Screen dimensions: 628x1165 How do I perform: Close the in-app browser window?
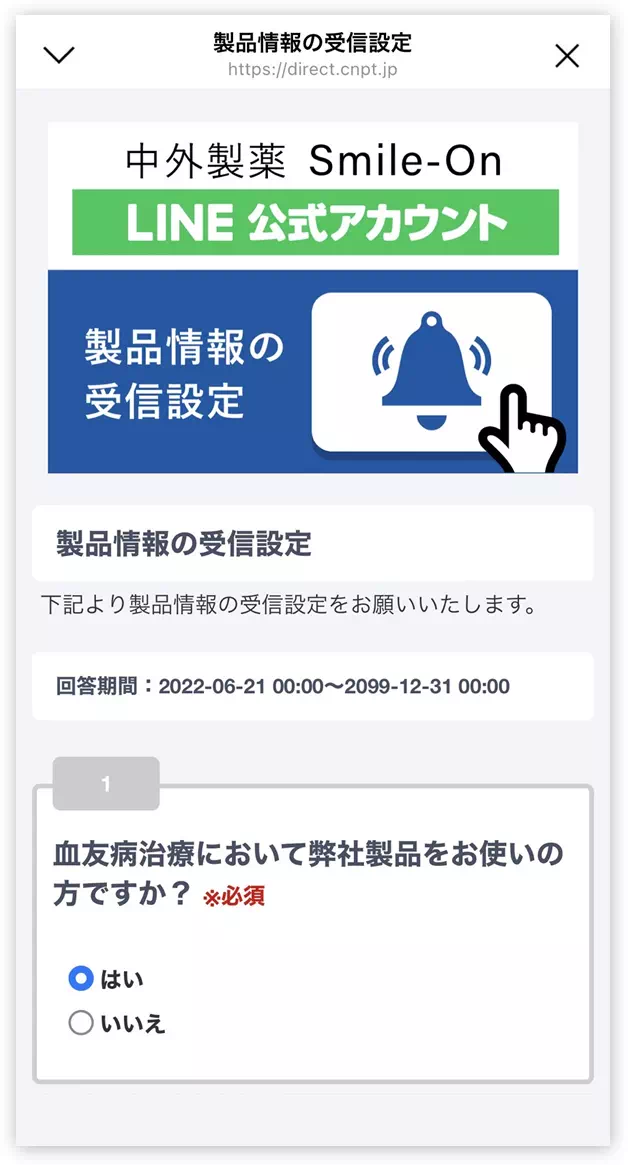(x=567, y=56)
